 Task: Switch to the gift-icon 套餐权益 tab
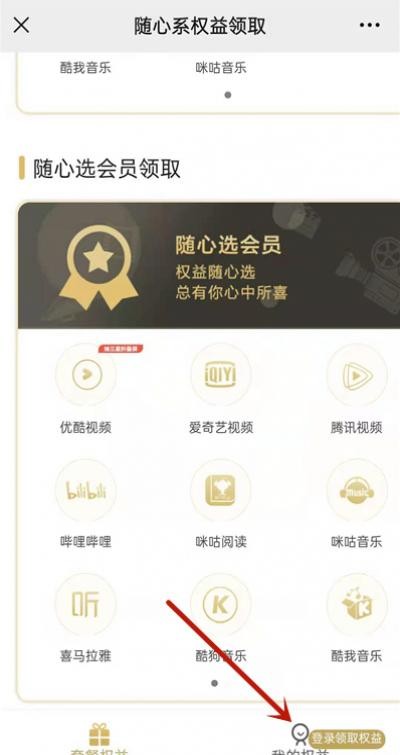click(x=100, y=739)
